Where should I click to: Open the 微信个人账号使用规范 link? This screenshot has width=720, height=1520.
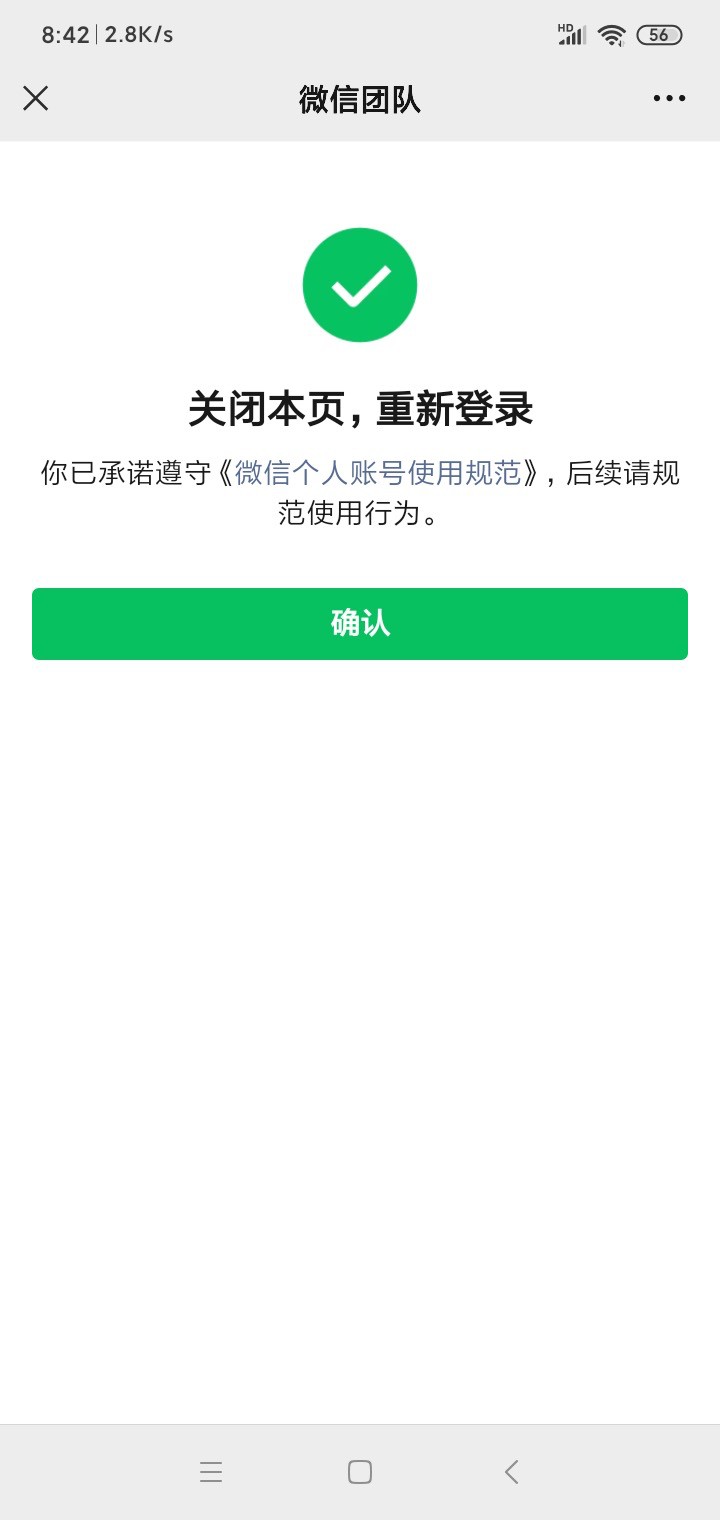[378, 472]
